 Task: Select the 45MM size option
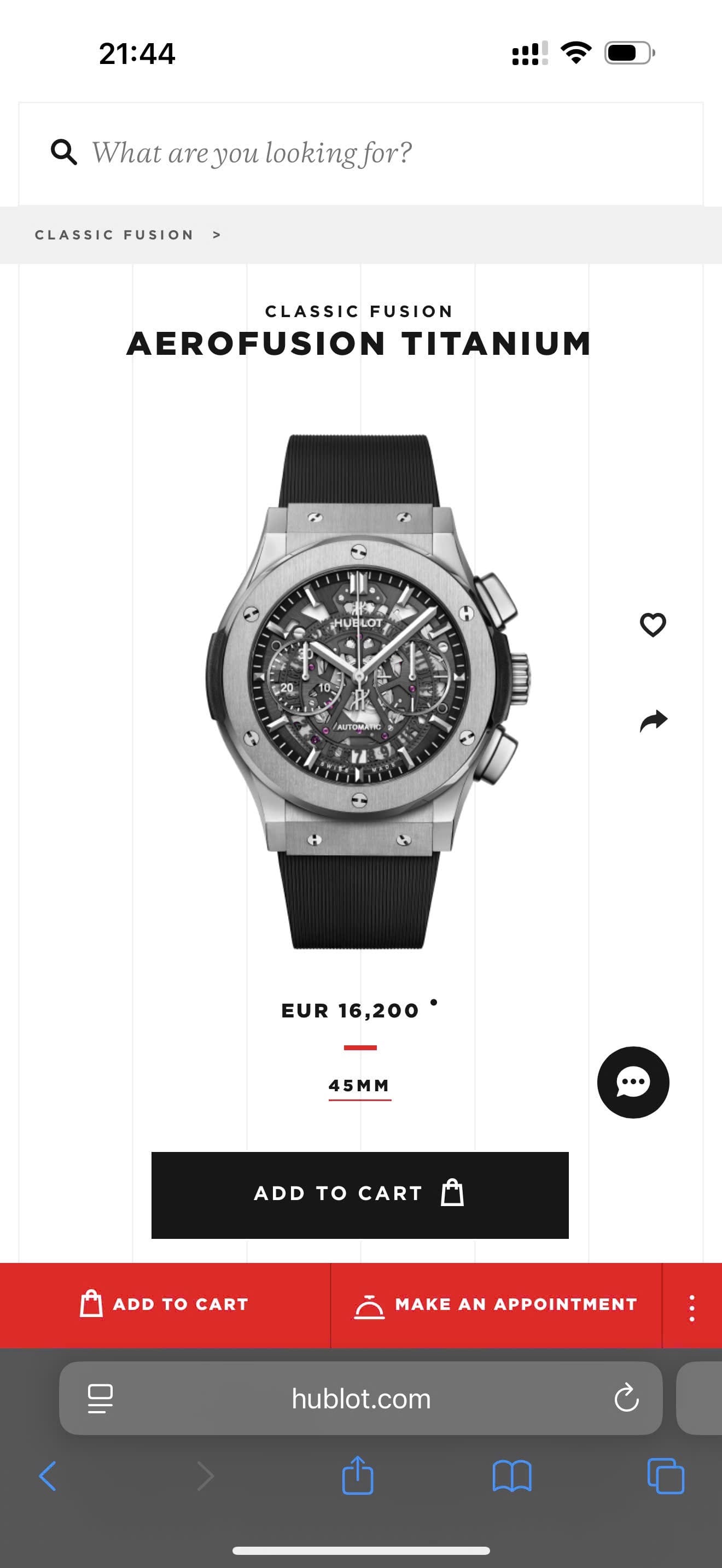[359, 1086]
